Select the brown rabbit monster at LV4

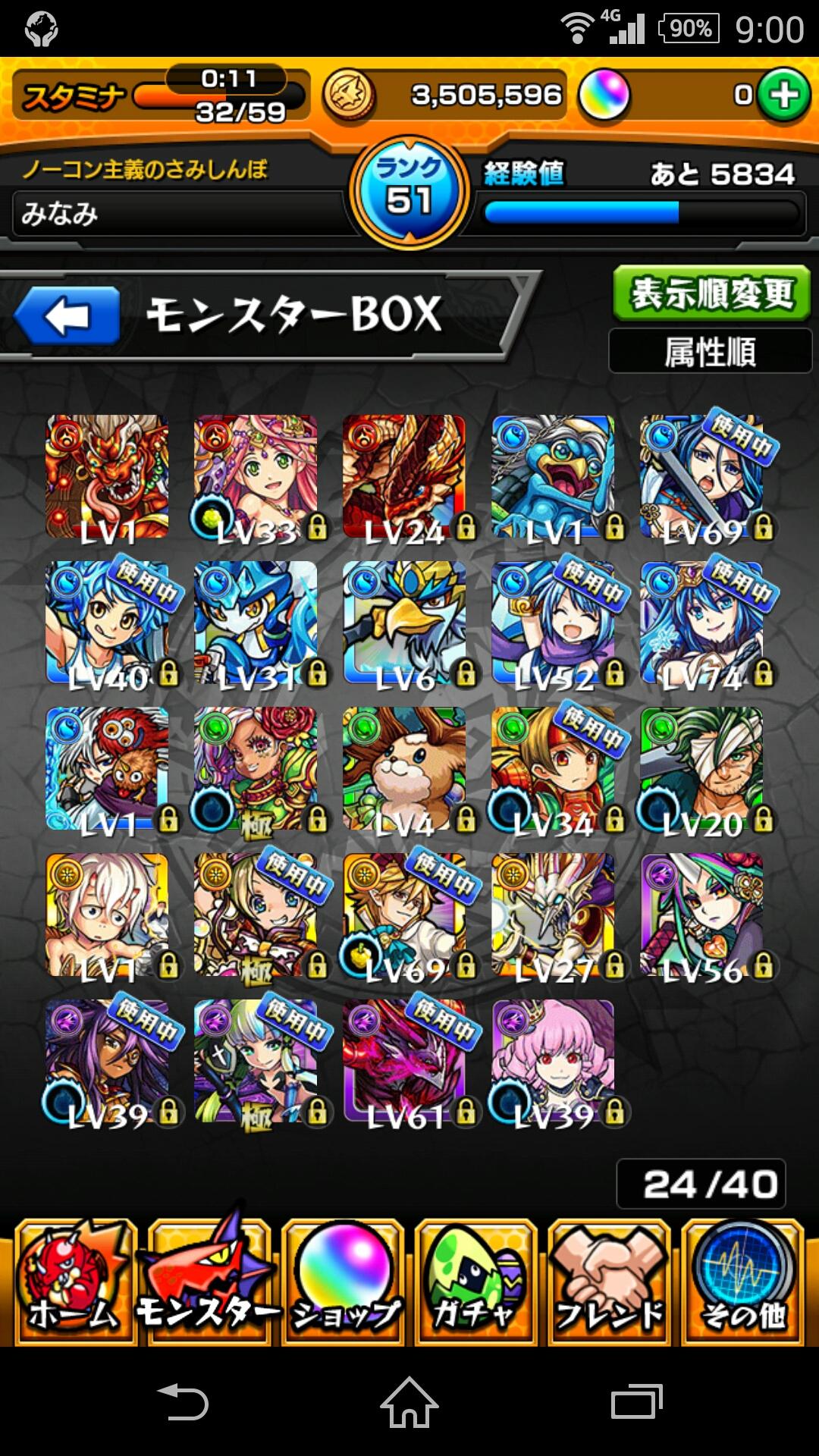click(x=404, y=769)
